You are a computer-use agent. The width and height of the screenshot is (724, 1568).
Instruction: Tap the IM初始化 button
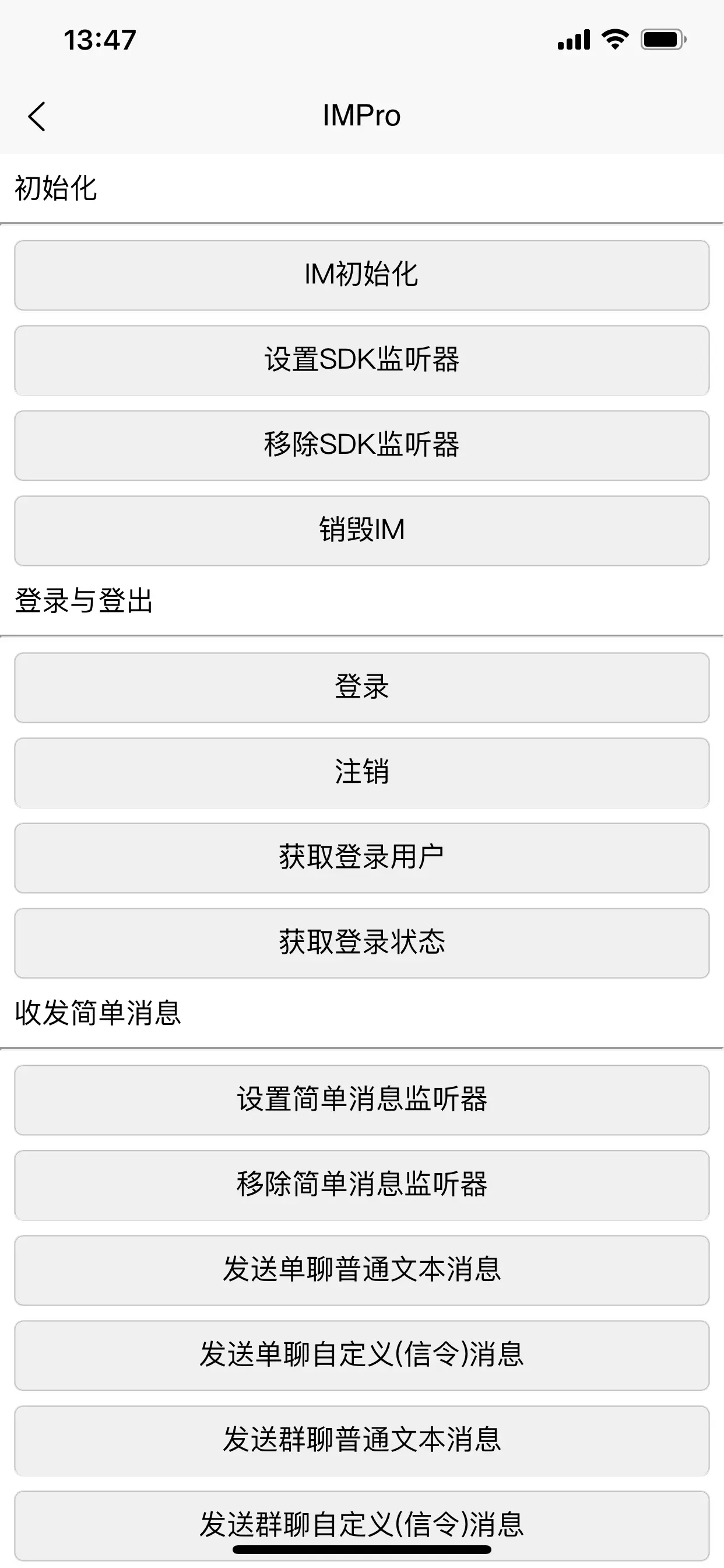361,275
